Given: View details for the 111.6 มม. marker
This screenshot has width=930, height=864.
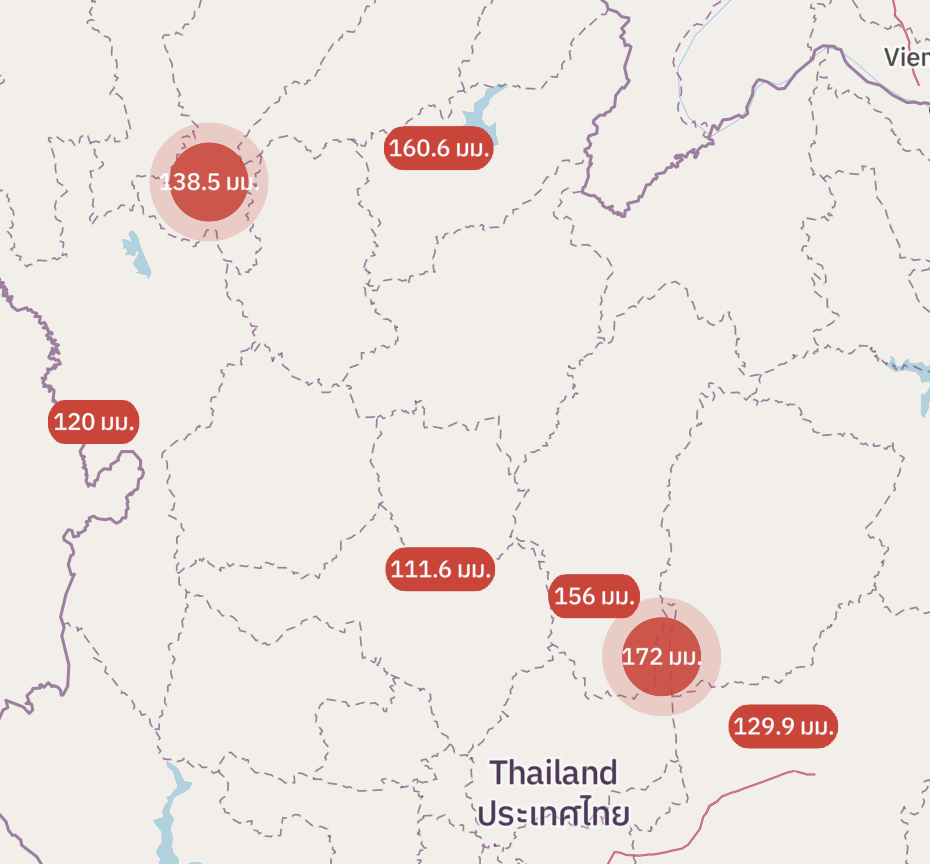Looking at the screenshot, I should click(441, 570).
